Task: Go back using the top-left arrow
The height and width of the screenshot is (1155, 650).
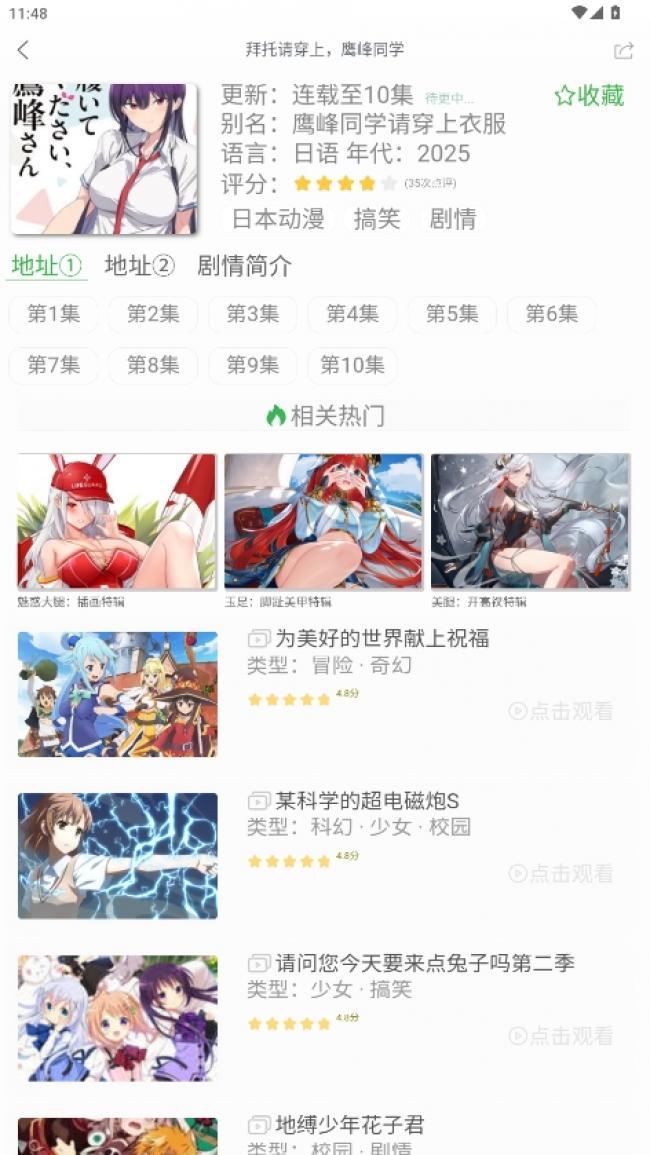Action: tap(24, 50)
